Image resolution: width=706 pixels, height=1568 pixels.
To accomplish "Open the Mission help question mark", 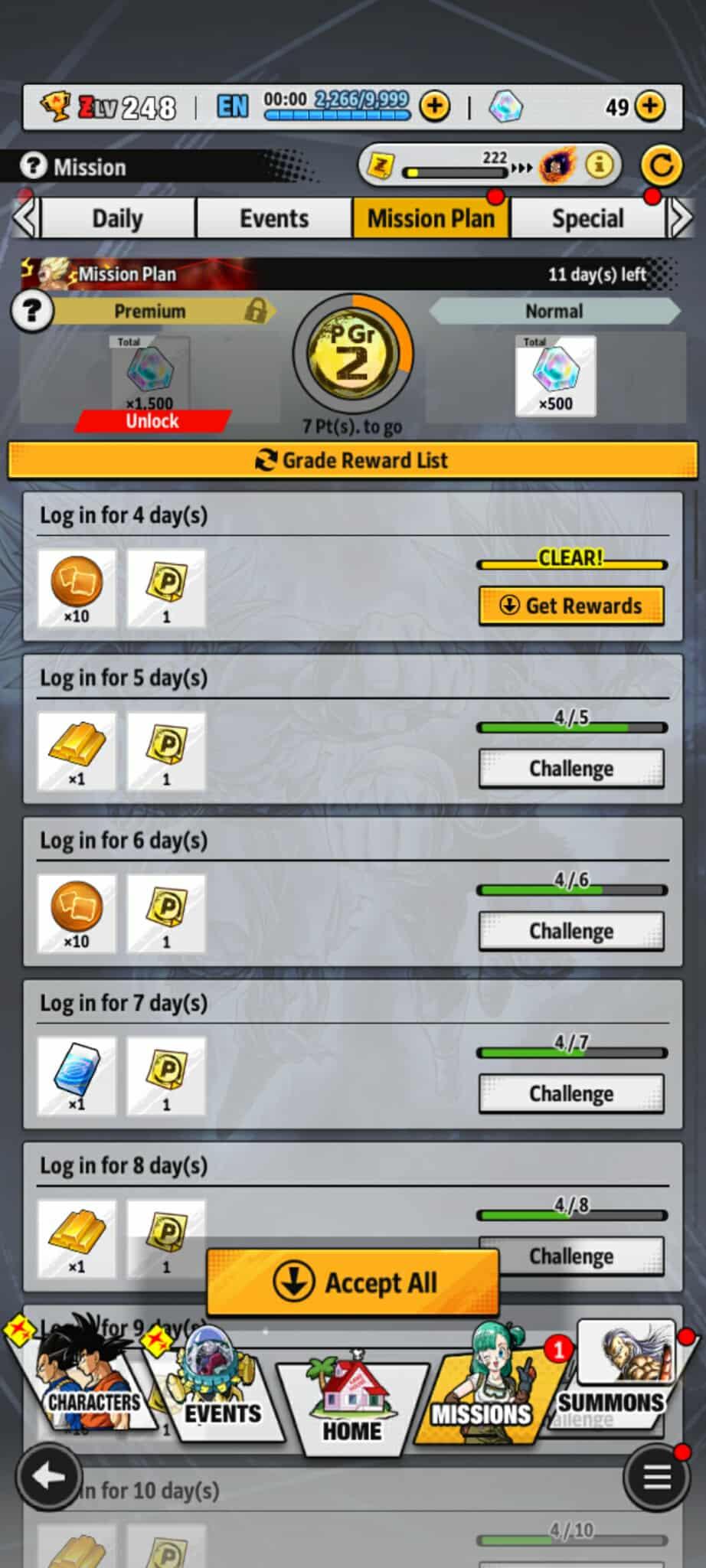I will (x=33, y=166).
